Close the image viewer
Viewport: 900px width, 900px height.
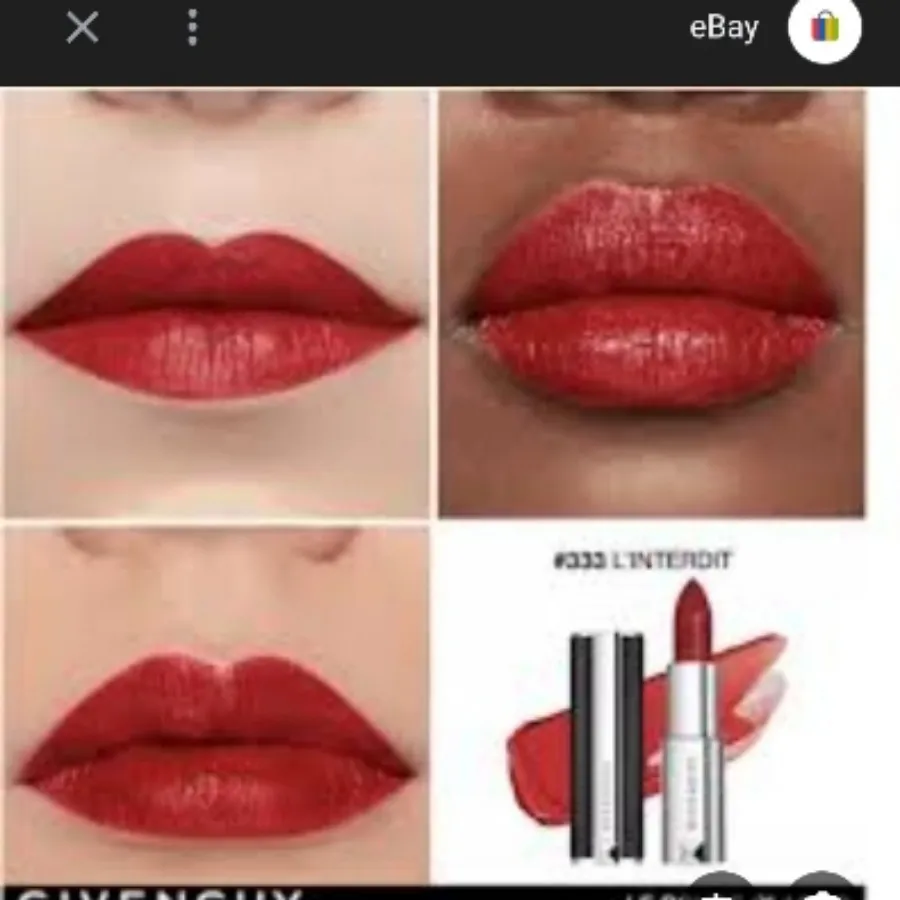82,28
